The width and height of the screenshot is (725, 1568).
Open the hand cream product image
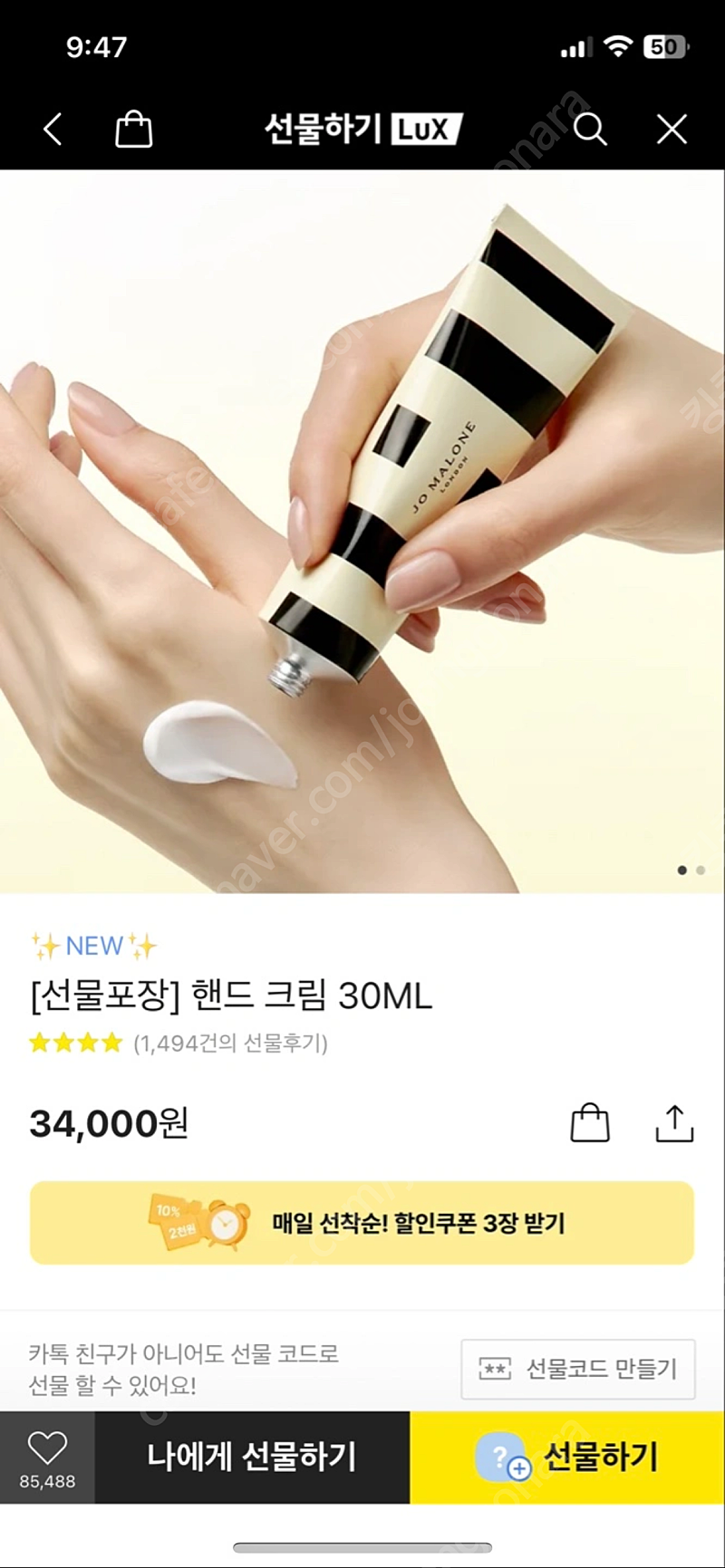click(x=362, y=532)
